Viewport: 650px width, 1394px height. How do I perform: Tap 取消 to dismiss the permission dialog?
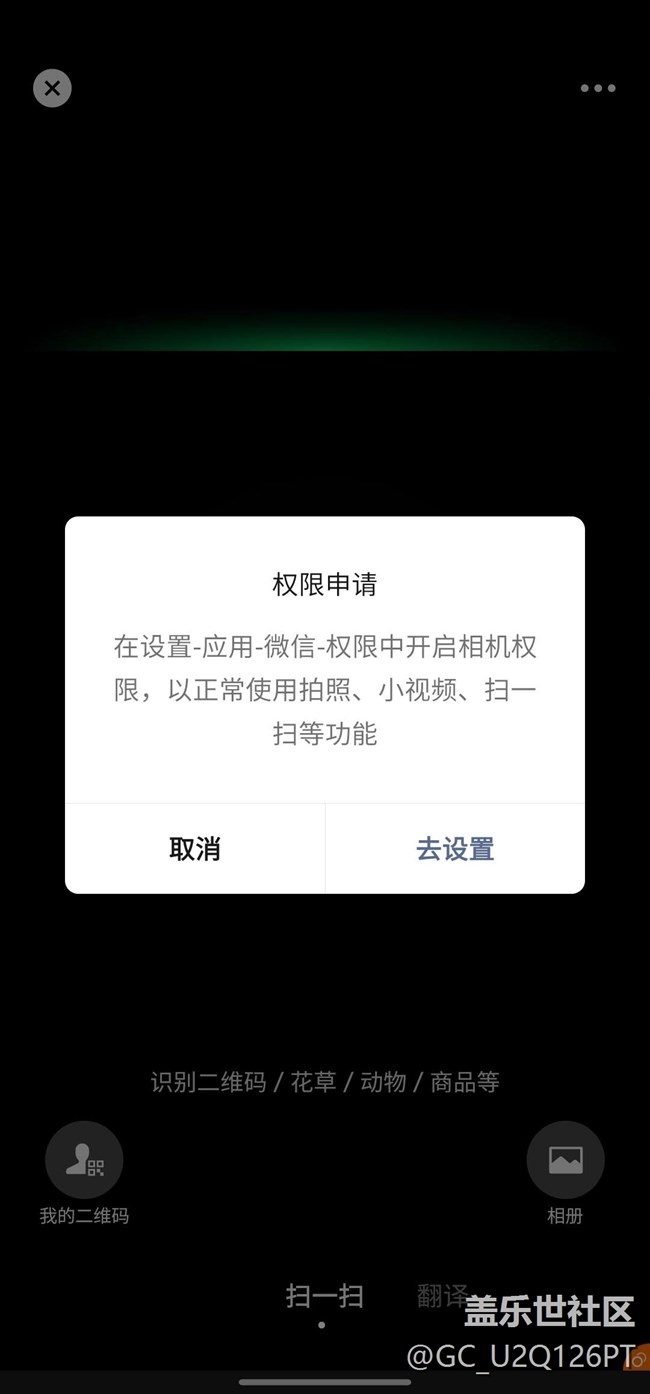[x=195, y=849]
